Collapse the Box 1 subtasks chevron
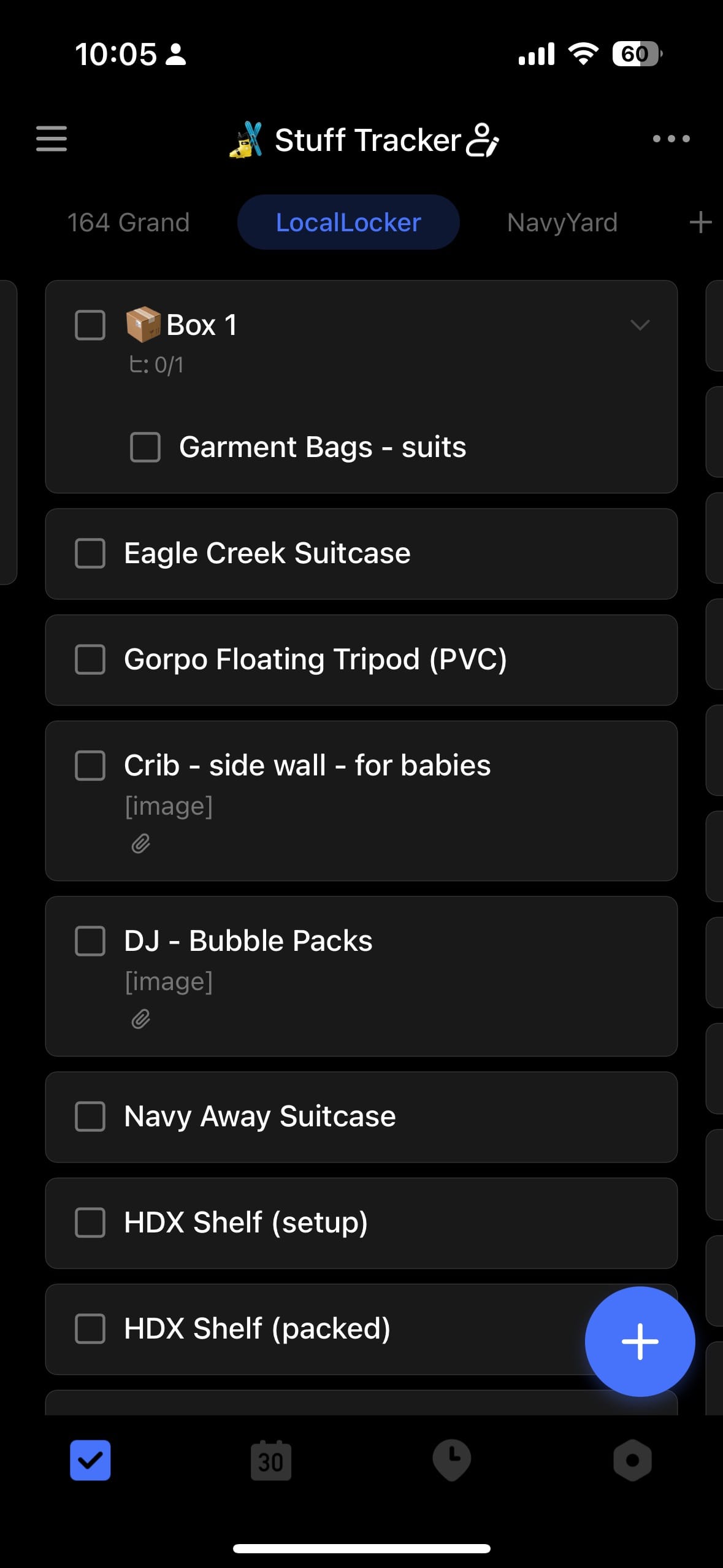 pos(640,325)
